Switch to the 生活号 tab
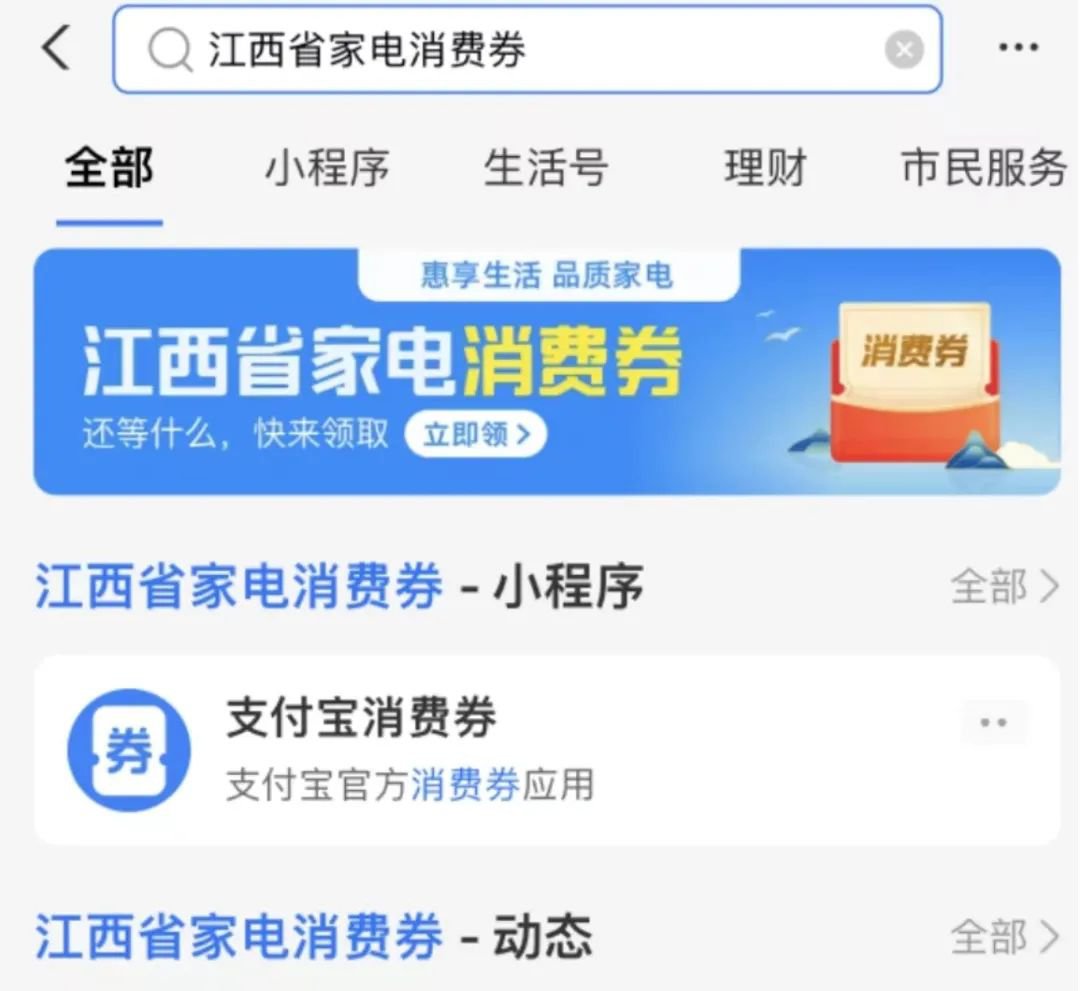 pos(546,168)
